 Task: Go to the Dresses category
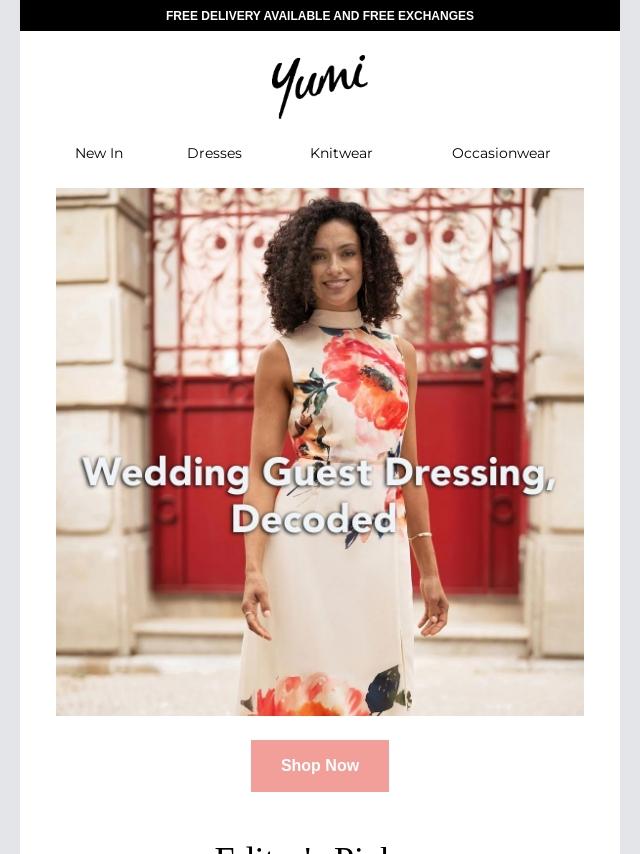(214, 153)
